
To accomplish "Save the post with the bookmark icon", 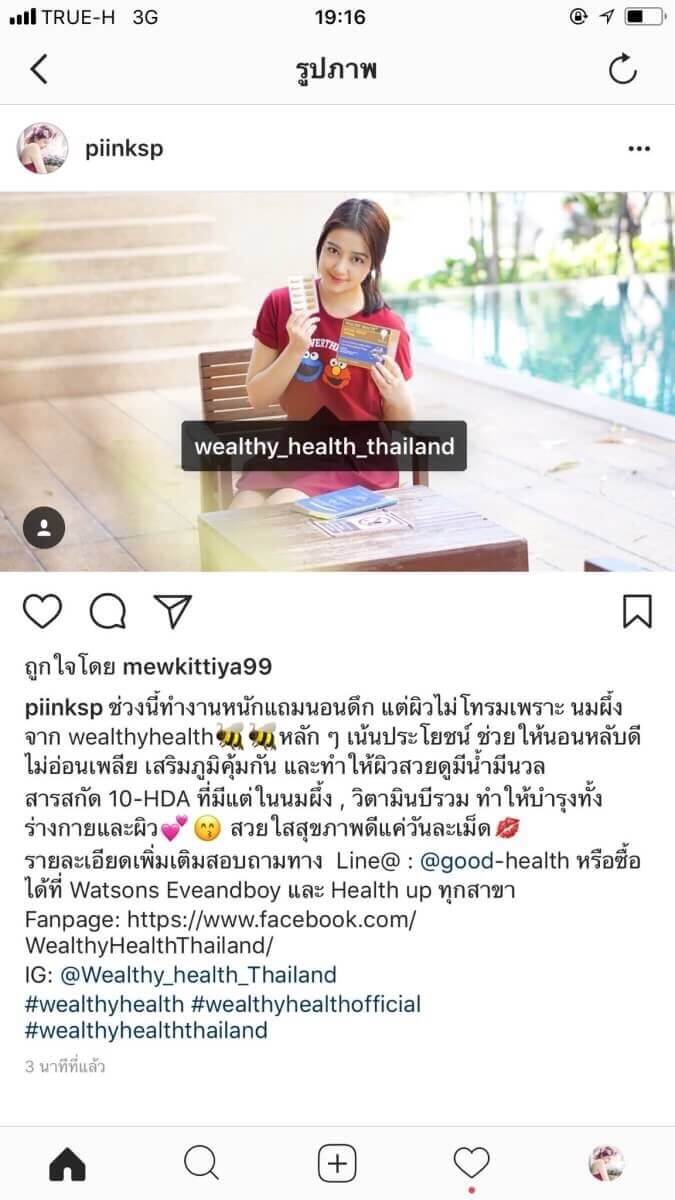I will tap(637, 611).
